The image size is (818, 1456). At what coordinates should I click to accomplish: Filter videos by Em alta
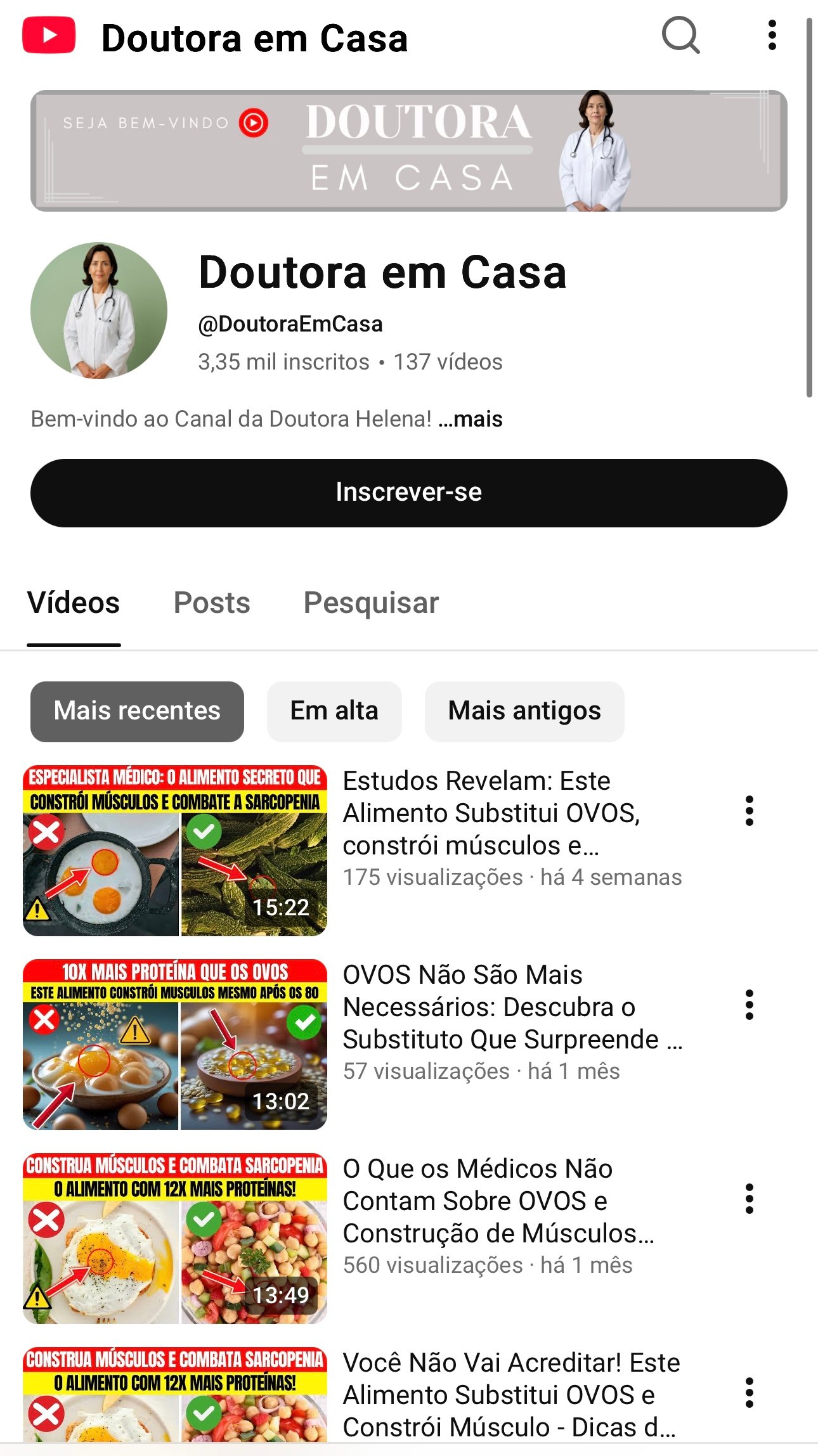point(334,711)
